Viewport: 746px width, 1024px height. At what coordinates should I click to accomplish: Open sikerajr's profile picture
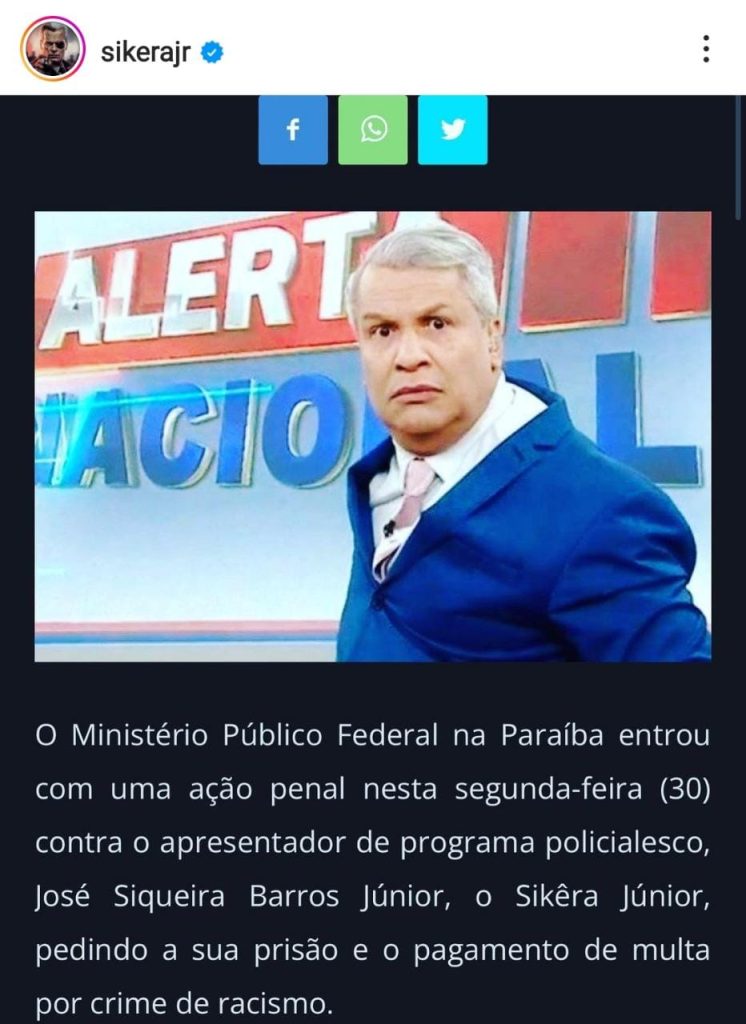pyautogui.click(x=53, y=48)
